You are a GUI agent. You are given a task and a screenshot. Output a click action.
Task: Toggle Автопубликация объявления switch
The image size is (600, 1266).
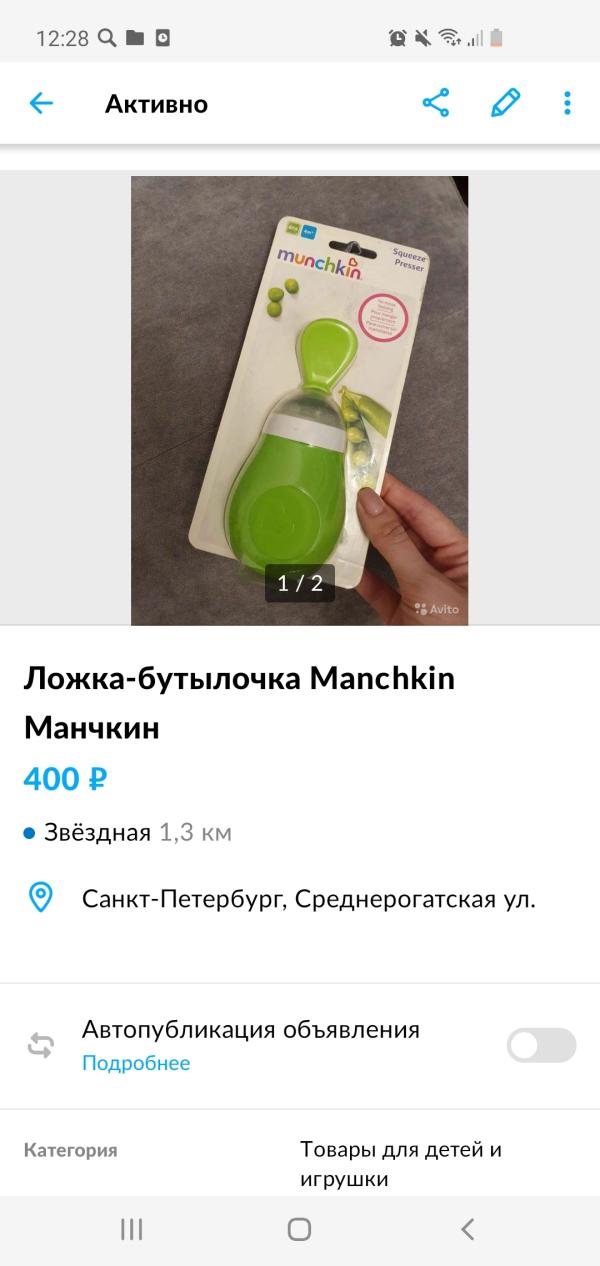(541, 1045)
